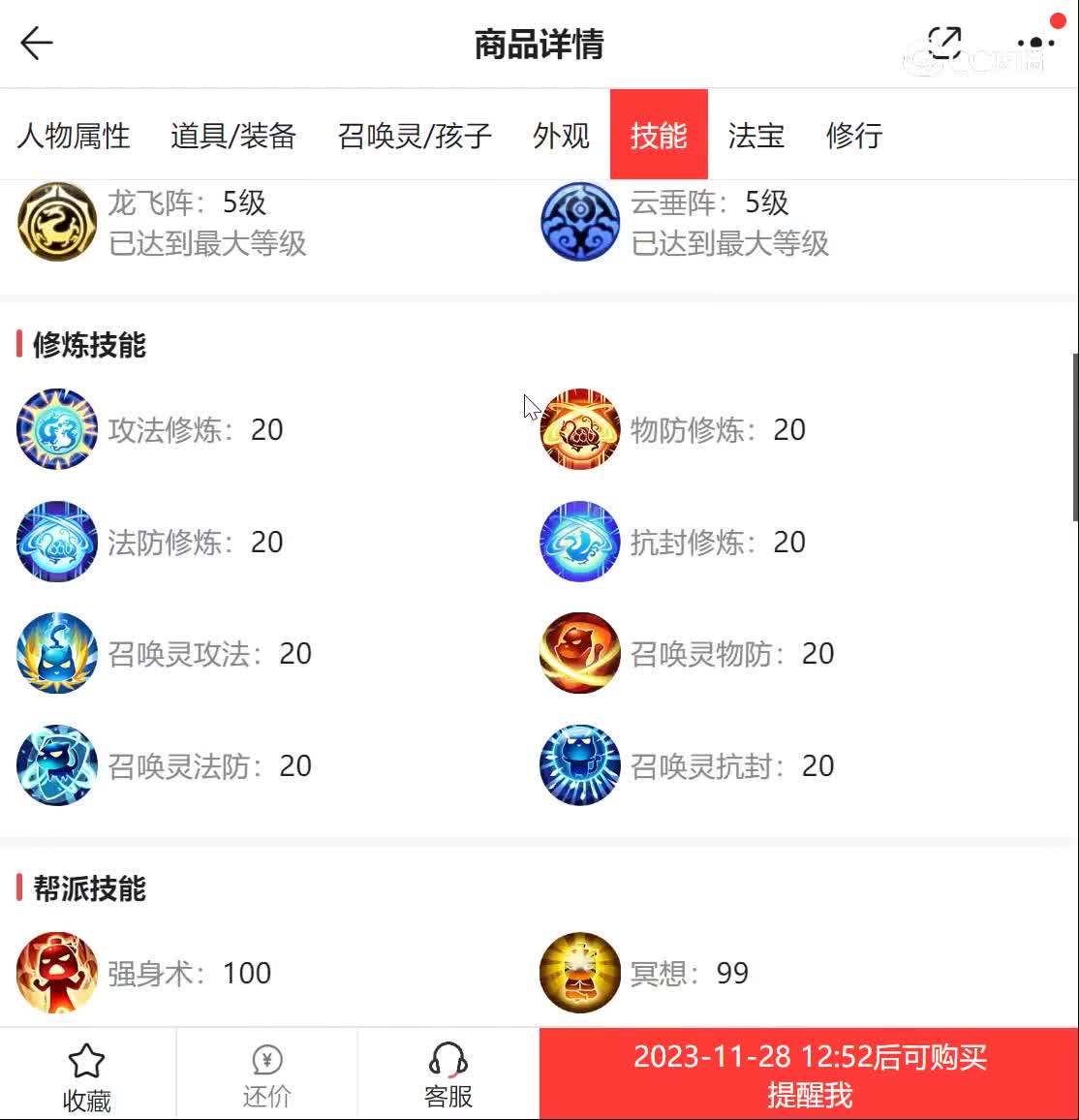View the 法宝 tab
This screenshot has width=1079, height=1120.
click(x=755, y=136)
